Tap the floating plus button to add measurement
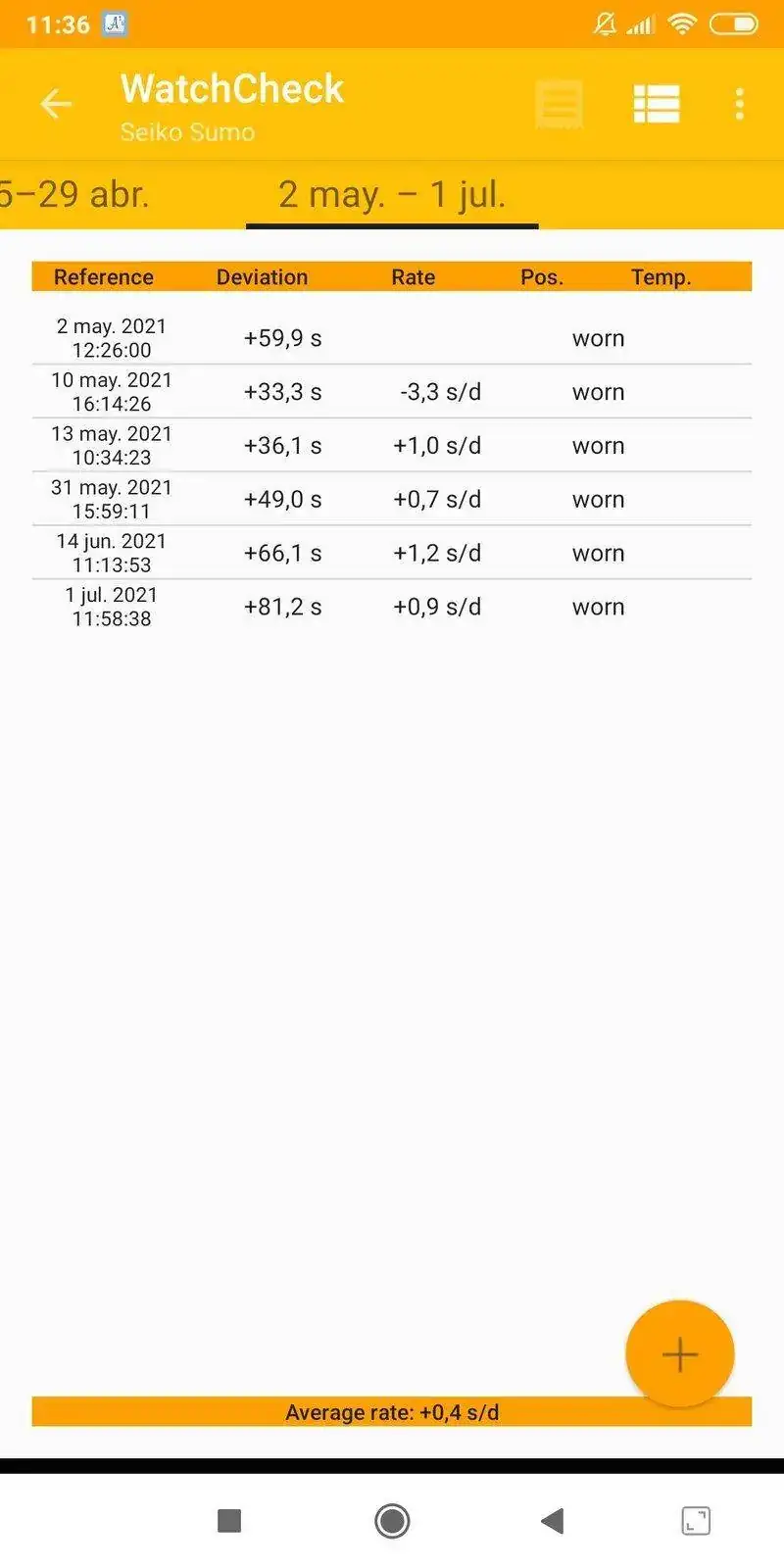The image size is (784, 1568). point(679,1353)
